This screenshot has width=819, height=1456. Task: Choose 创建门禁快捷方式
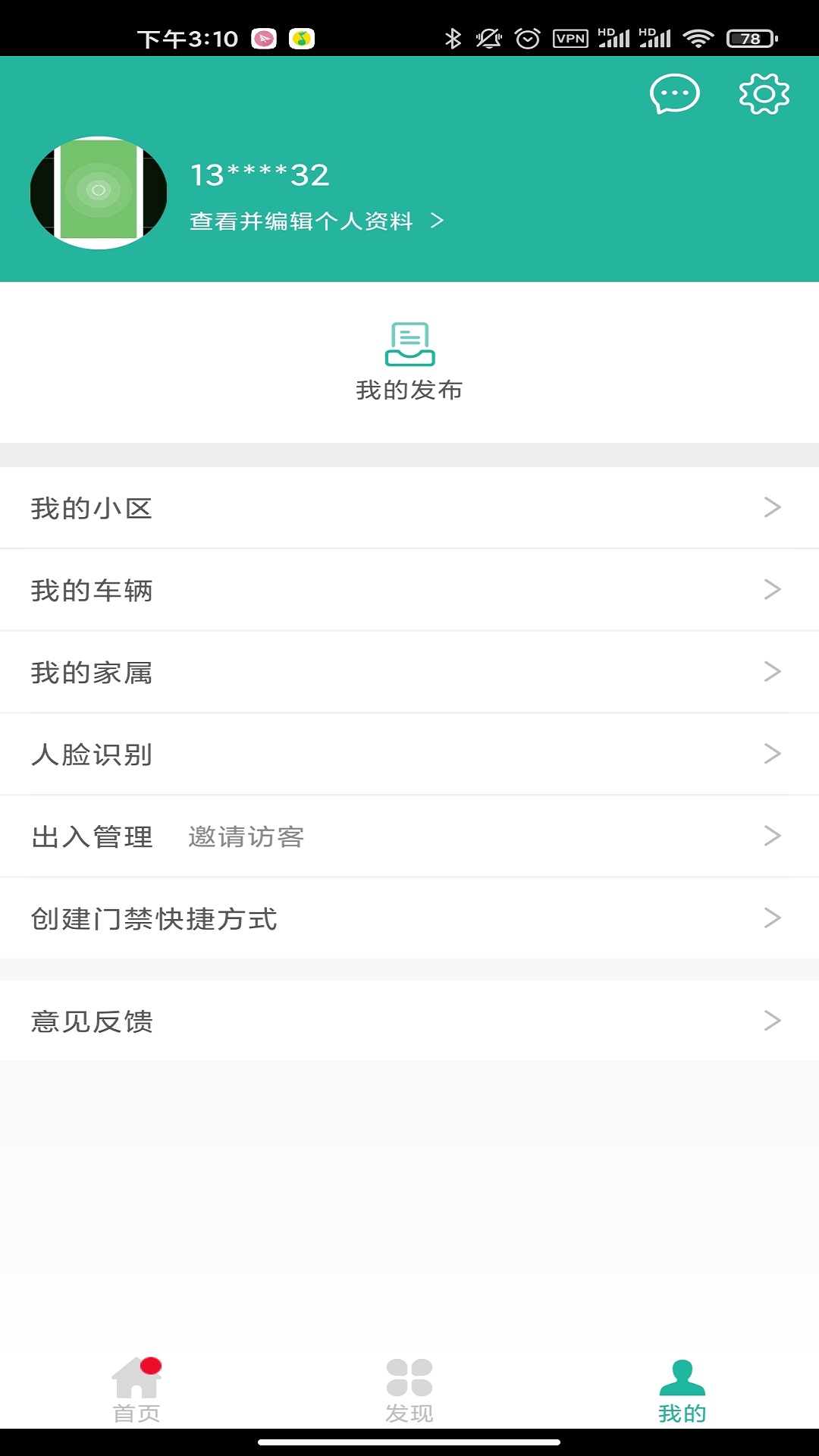click(409, 918)
